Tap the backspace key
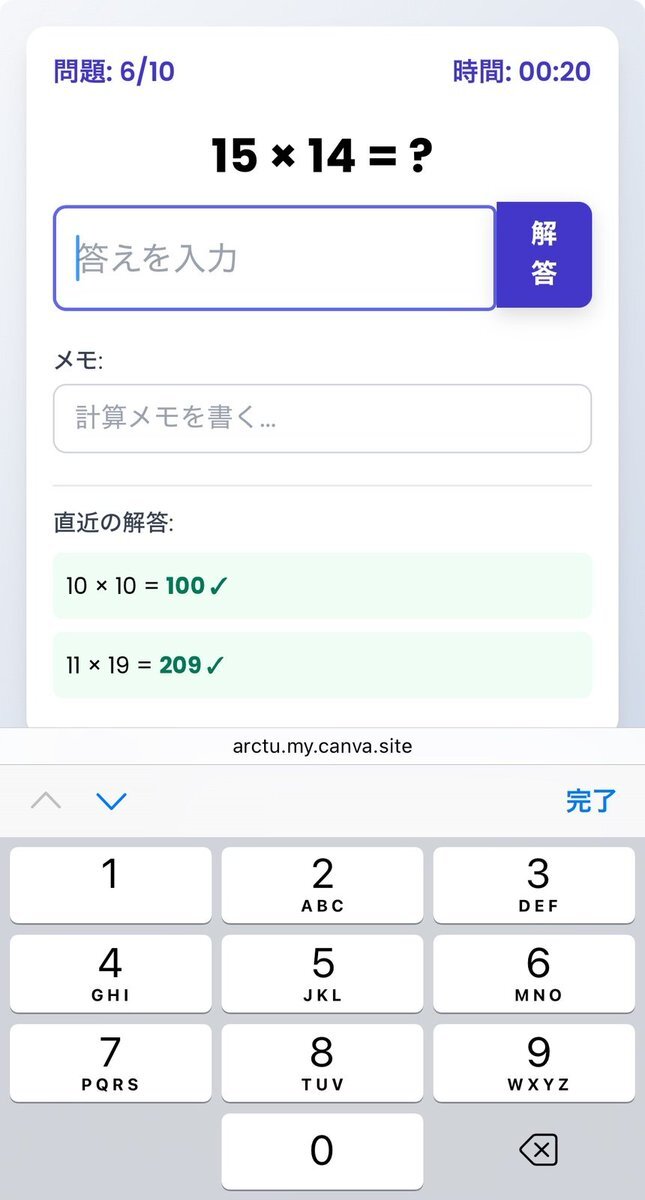Viewport: 645px width, 1200px height. 538,1150
